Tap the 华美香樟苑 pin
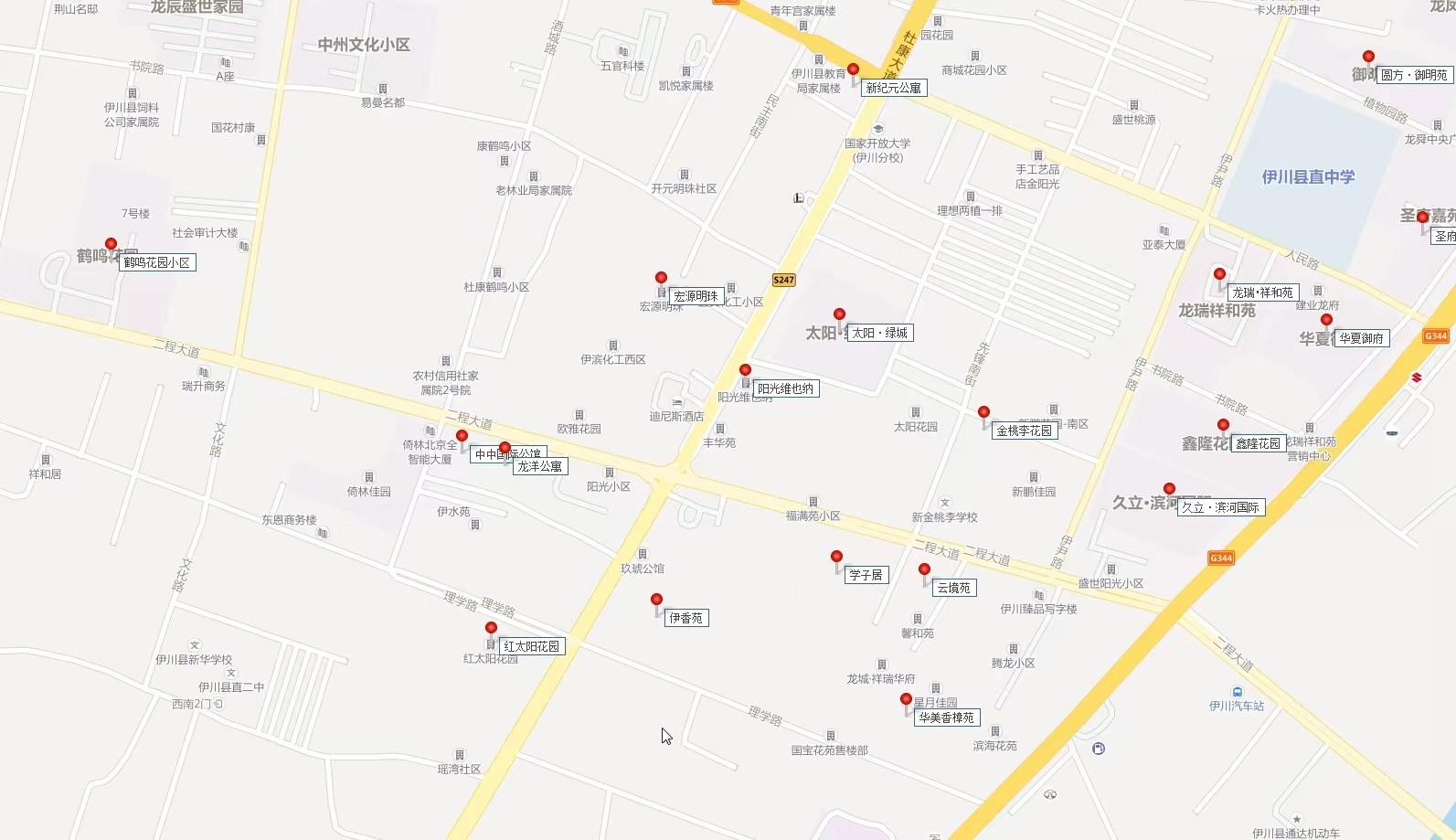The height and width of the screenshot is (840, 1456). pyautogui.click(x=906, y=699)
